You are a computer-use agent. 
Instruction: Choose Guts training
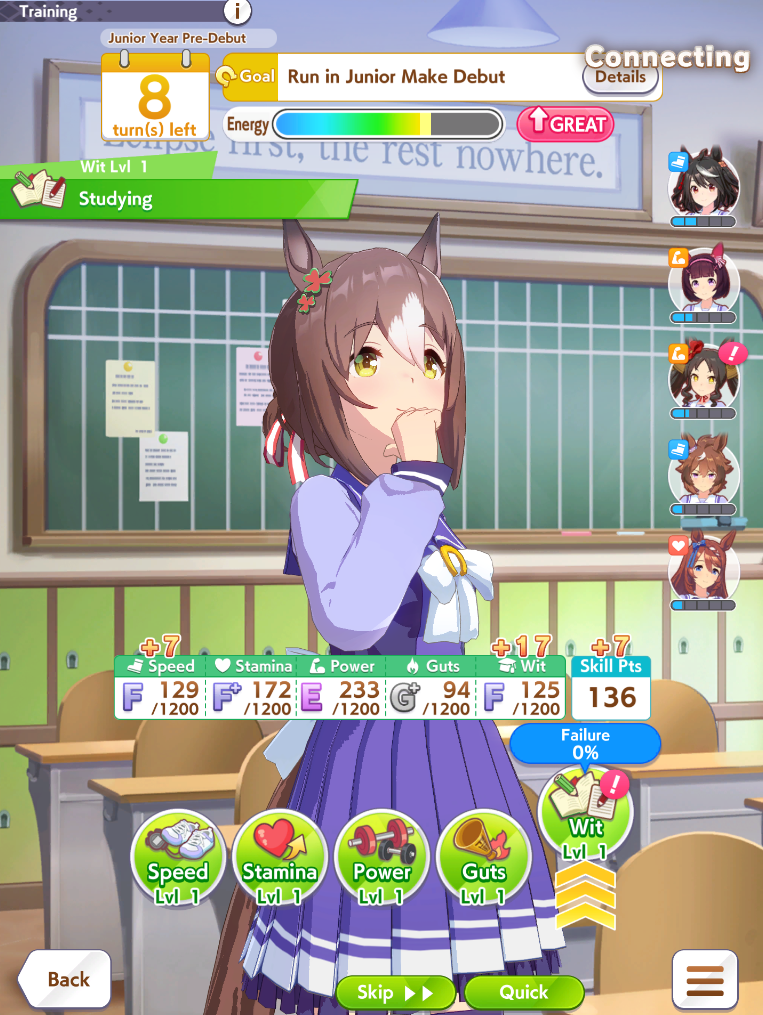483,858
